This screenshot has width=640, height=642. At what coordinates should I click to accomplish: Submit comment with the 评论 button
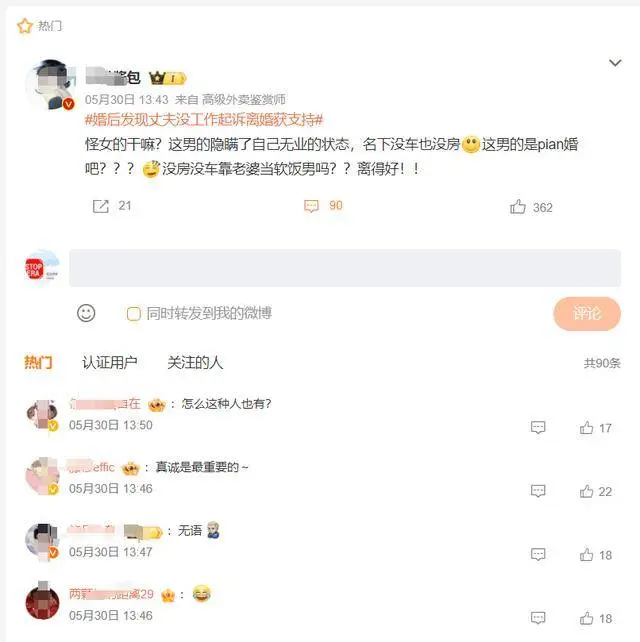click(x=586, y=314)
